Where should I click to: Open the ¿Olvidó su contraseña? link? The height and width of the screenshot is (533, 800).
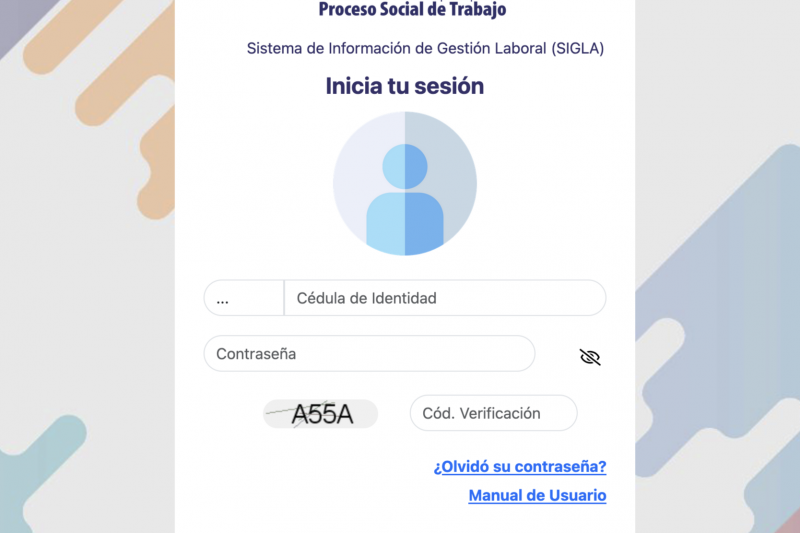coord(519,467)
